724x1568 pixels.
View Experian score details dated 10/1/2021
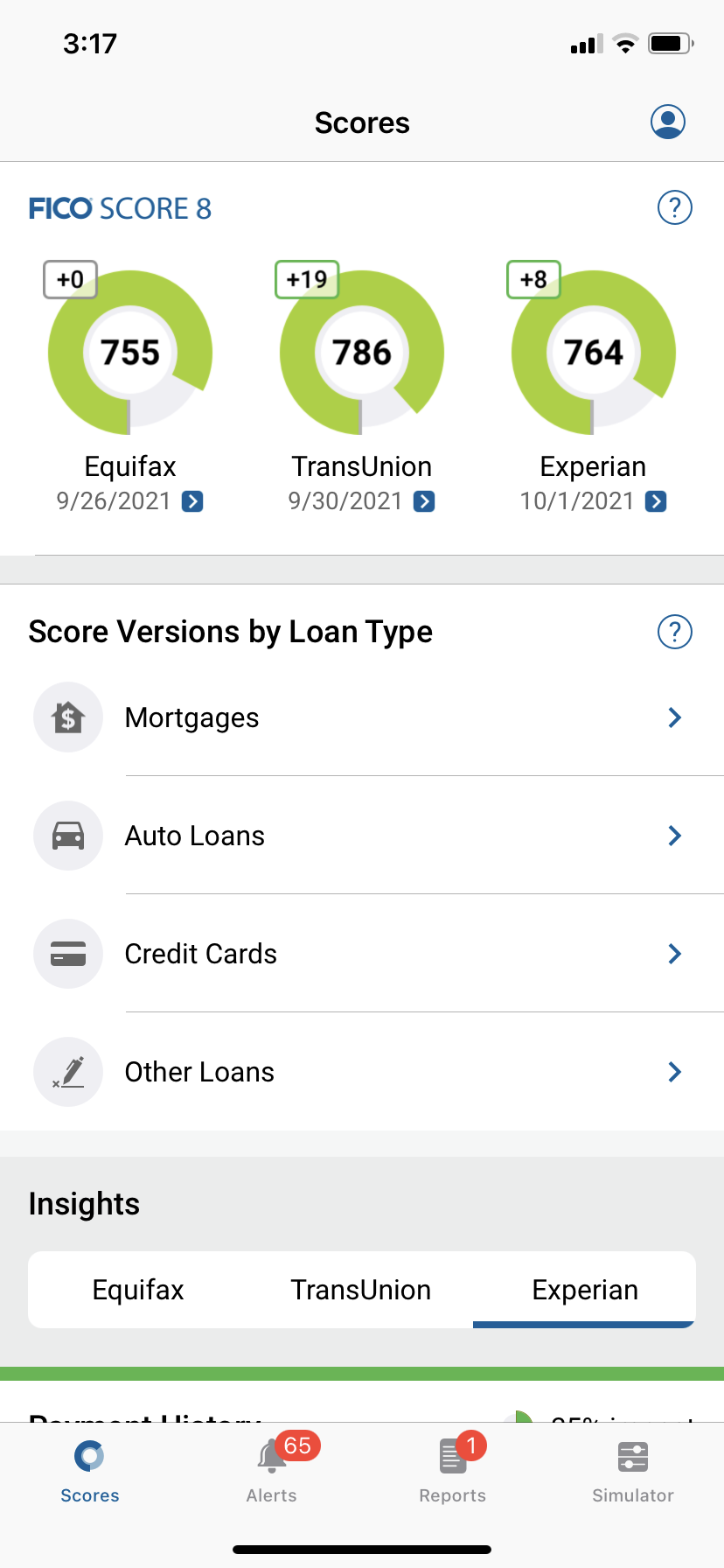click(656, 501)
